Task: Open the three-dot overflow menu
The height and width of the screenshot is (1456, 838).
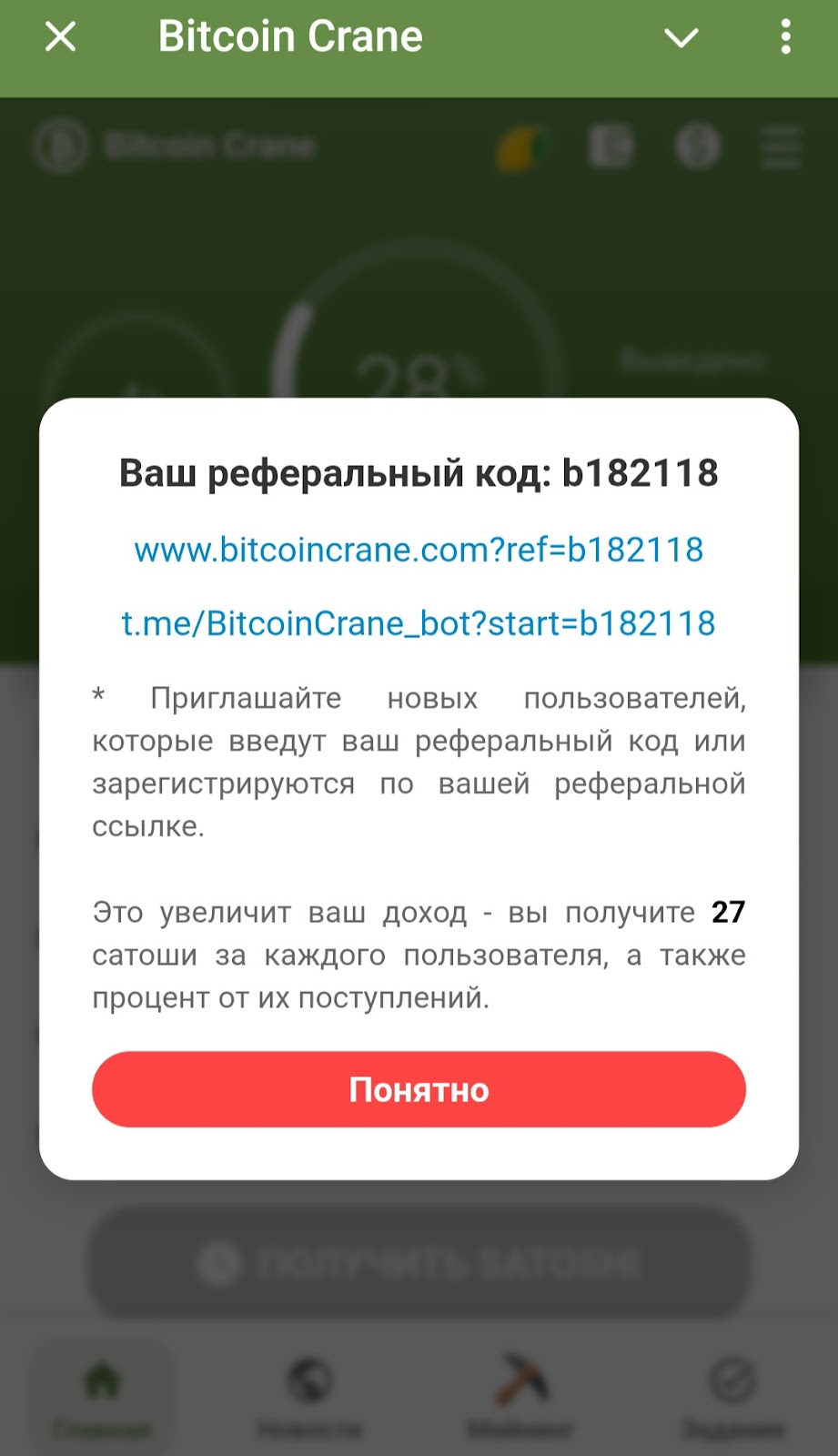Action: [x=785, y=37]
